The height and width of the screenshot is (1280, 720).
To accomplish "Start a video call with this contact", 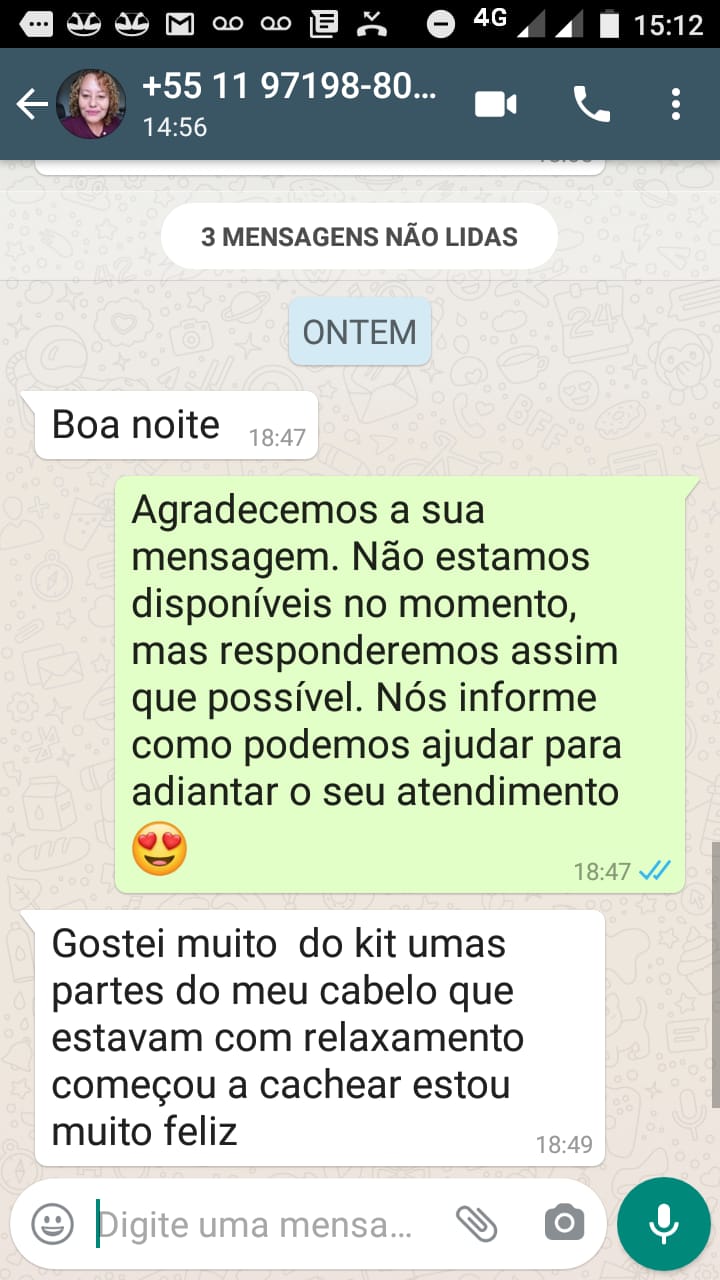I will pos(496,104).
